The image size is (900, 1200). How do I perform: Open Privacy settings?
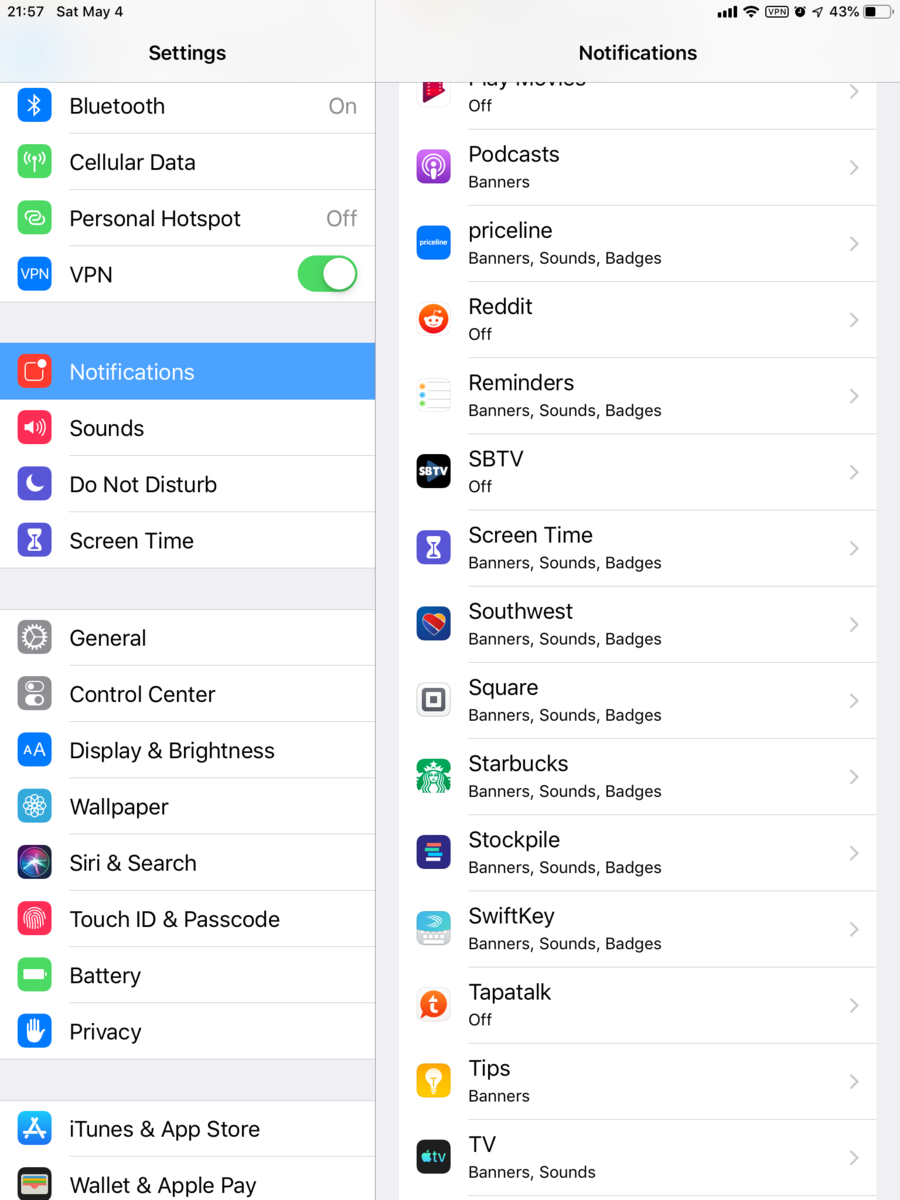(187, 1031)
